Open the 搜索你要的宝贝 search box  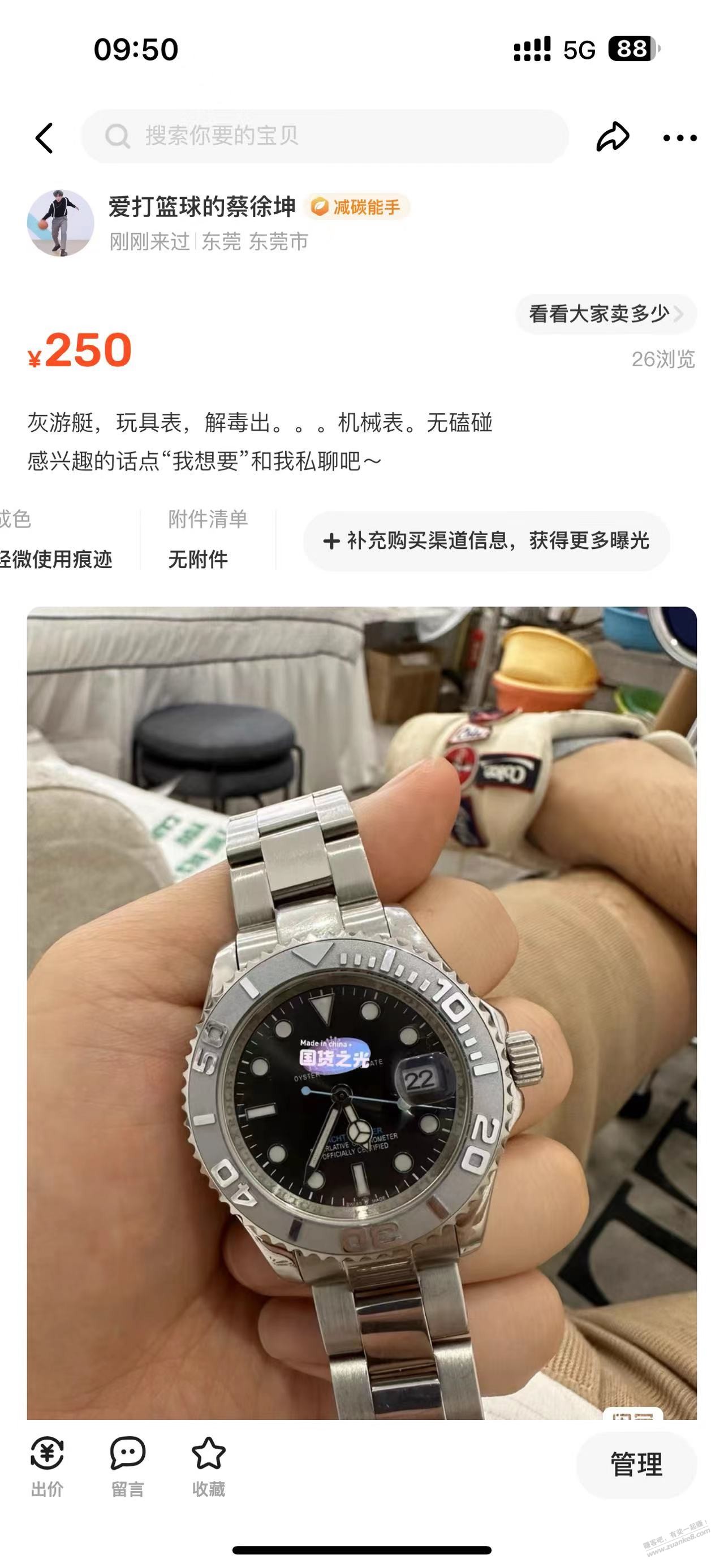pyautogui.click(x=325, y=136)
